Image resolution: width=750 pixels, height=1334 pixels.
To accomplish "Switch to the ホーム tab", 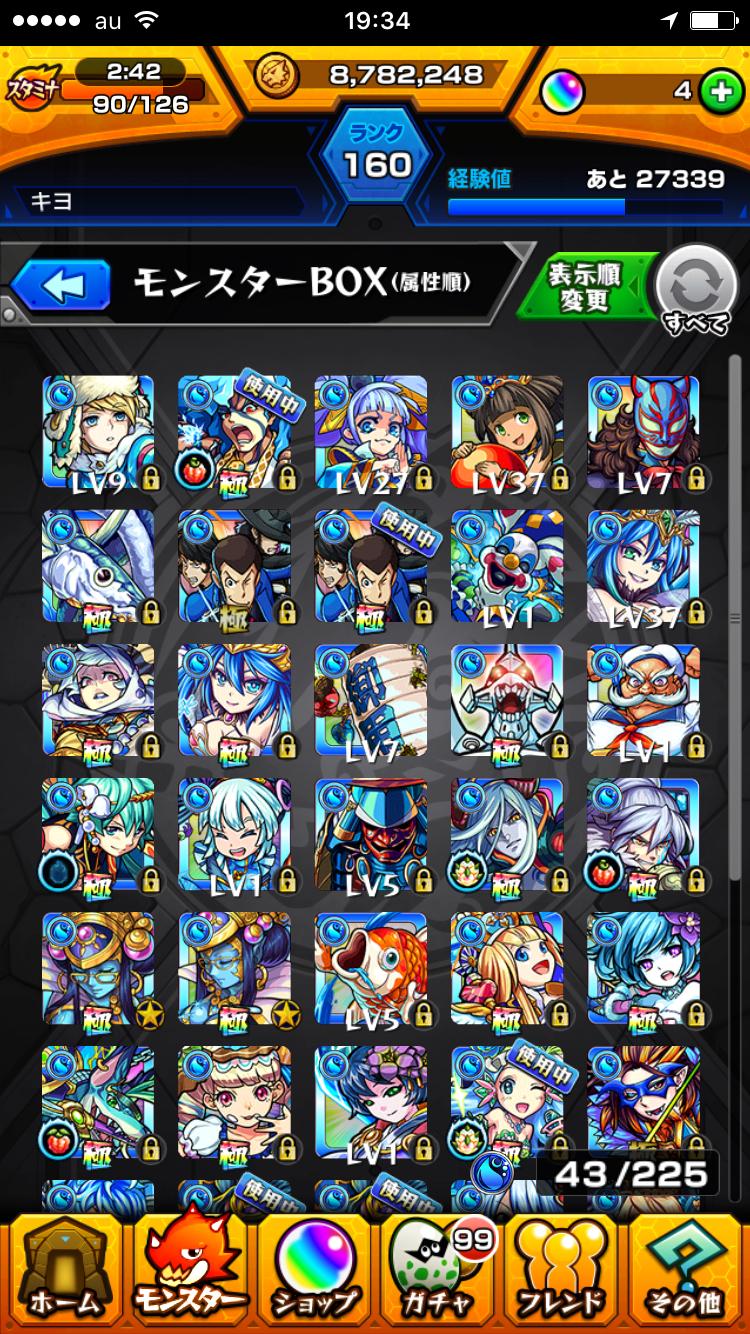I will 64,1270.
